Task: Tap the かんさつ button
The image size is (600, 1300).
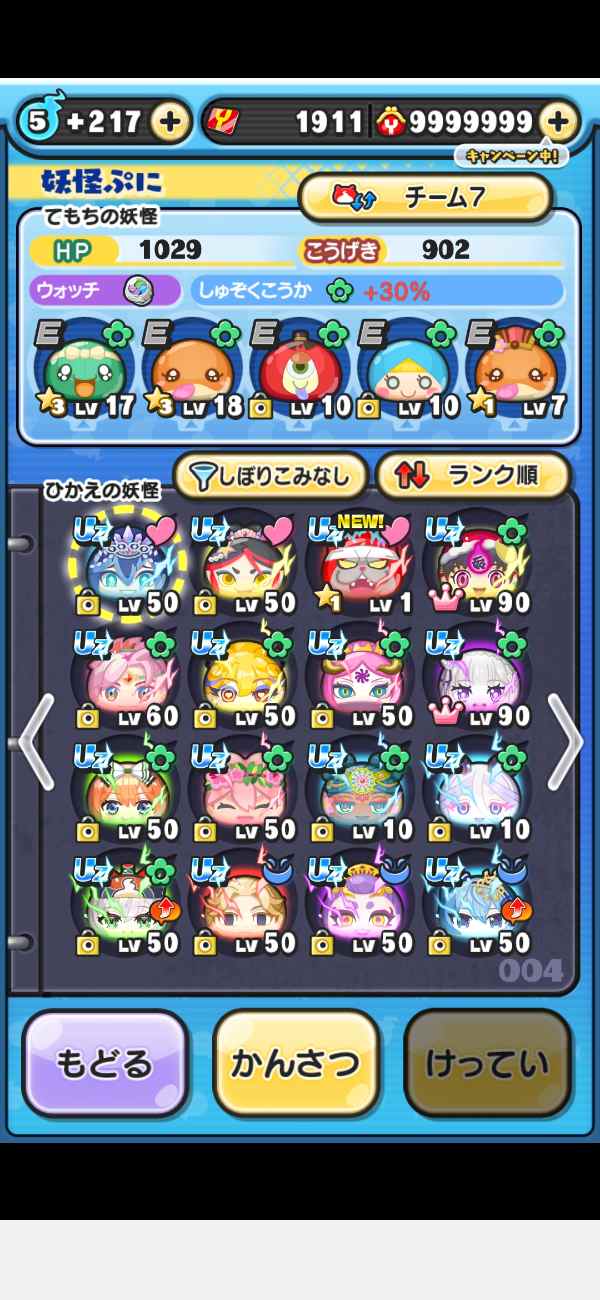Action: tap(296, 1062)
